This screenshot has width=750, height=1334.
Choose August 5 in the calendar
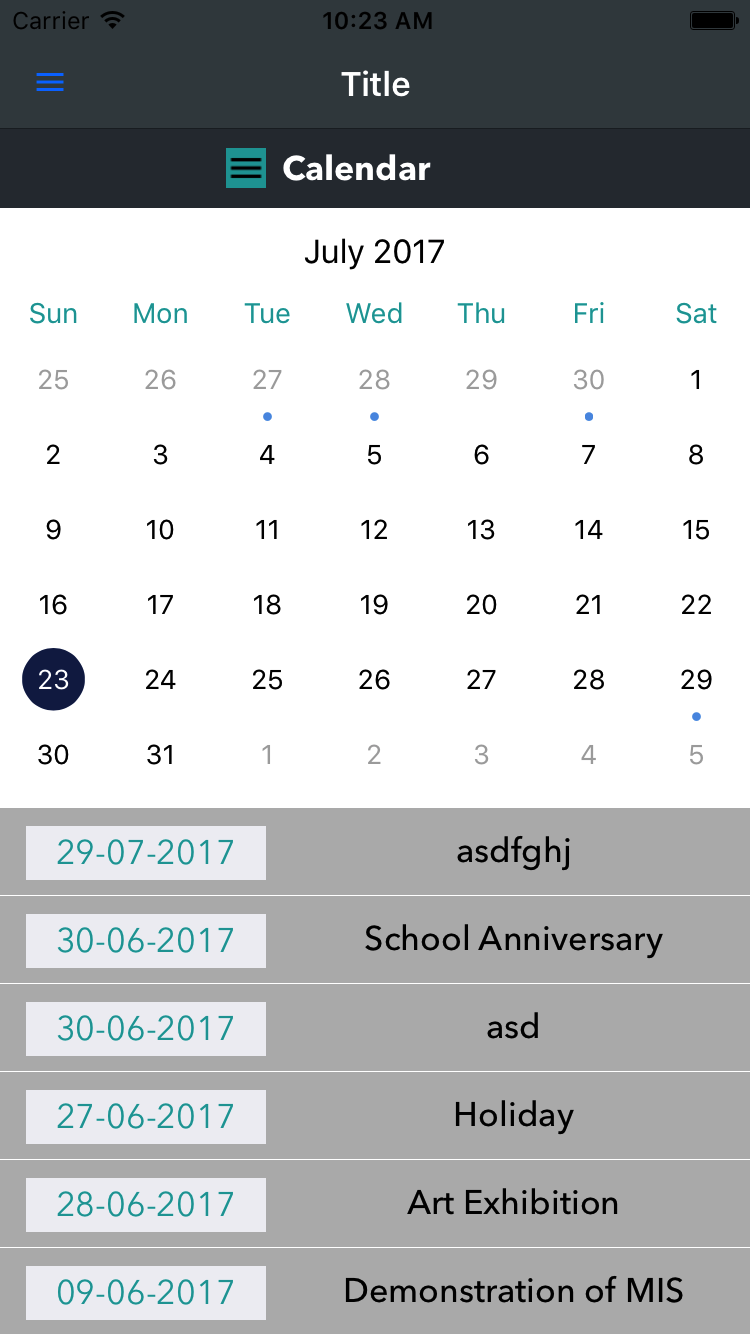pyautogui.click(x=696, y=755)
